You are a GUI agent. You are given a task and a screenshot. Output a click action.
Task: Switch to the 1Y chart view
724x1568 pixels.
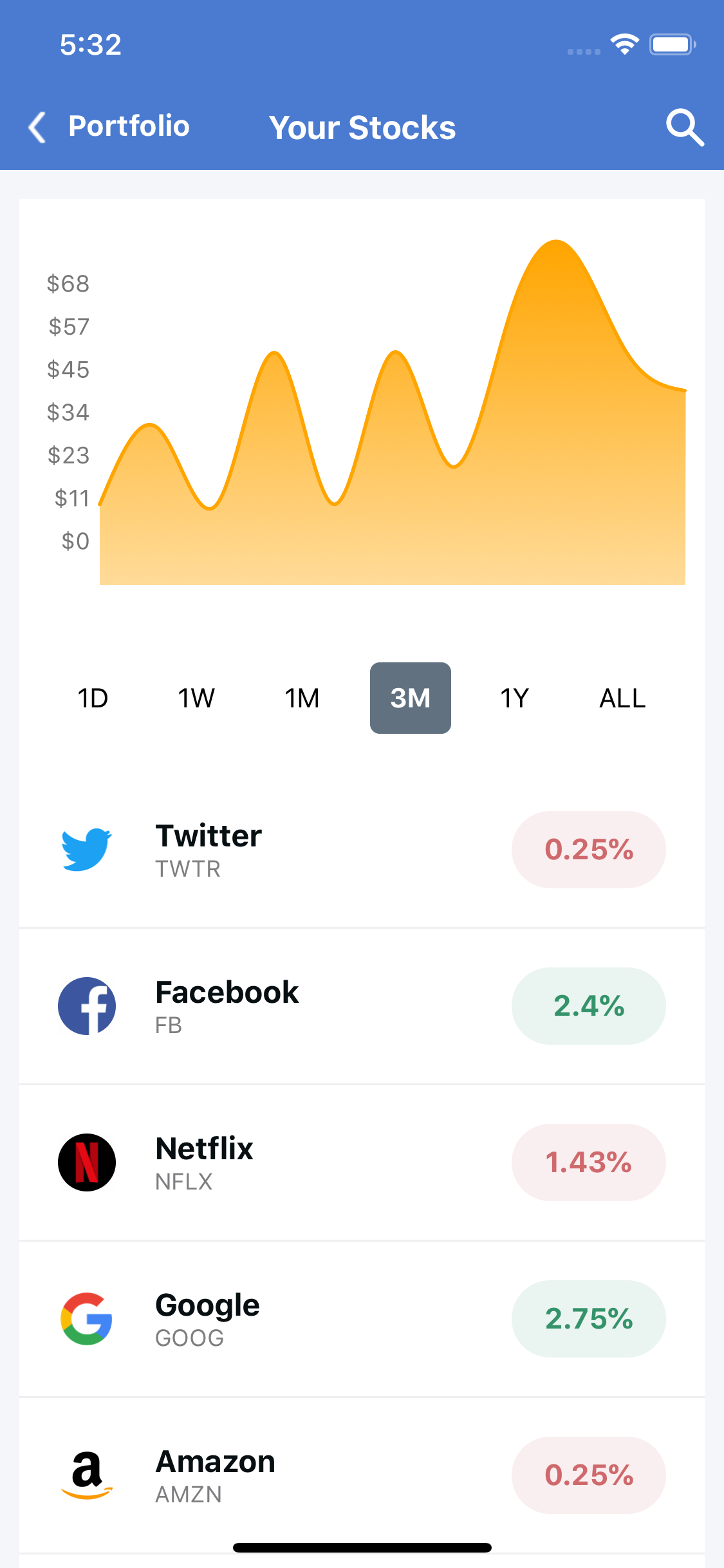click(514, 698)
